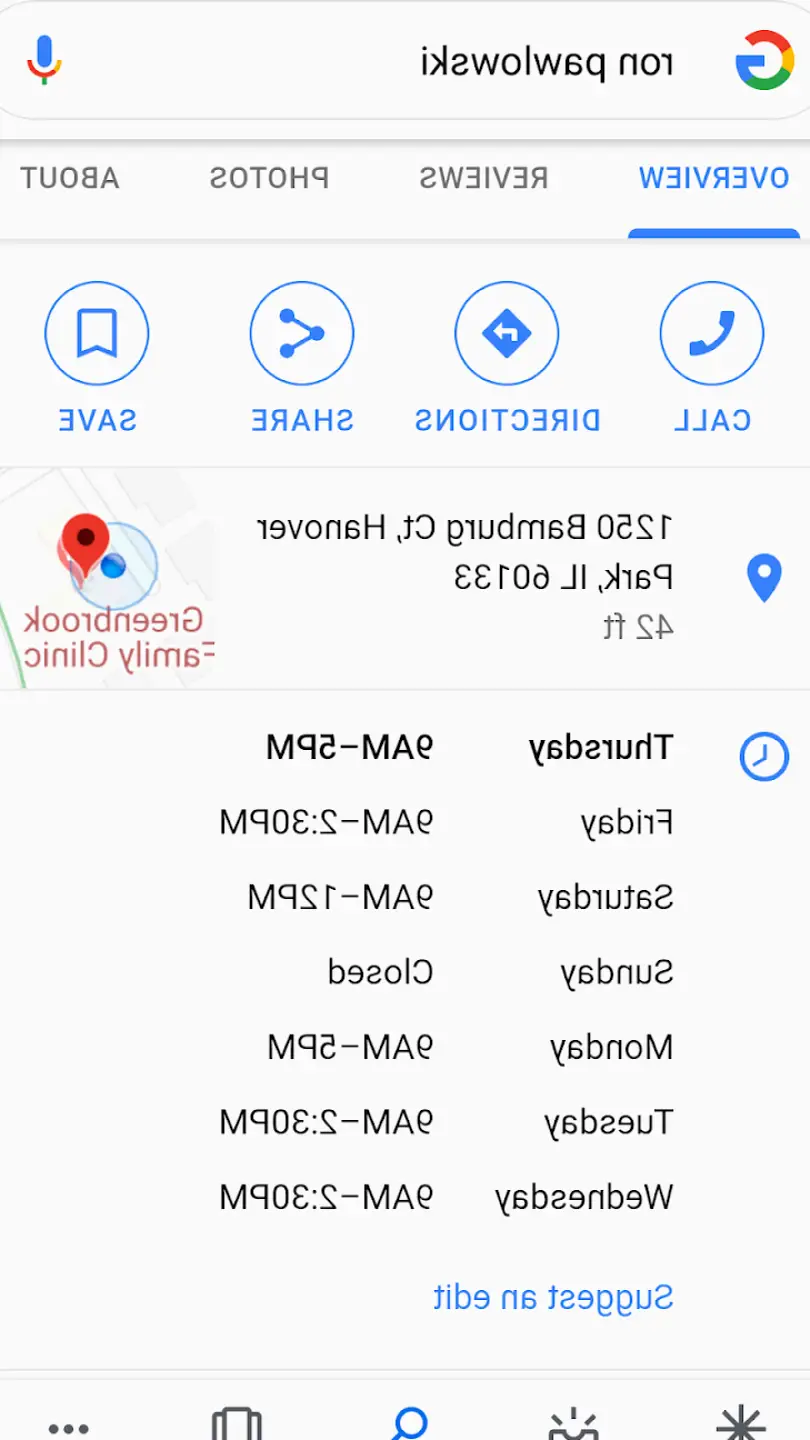
Task: Switch to the Reviews tab
Action: coord(484,178)
